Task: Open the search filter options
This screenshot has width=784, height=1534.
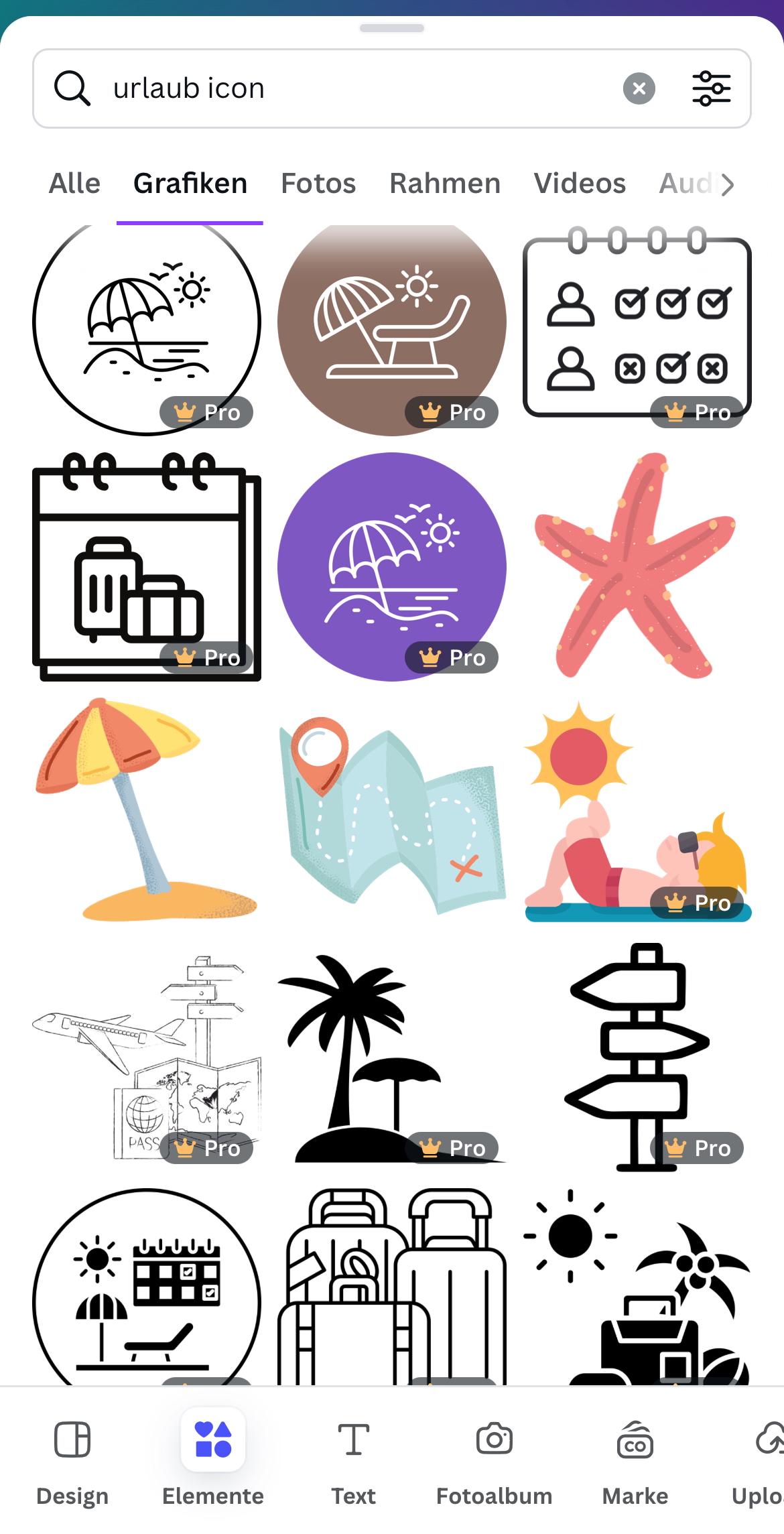Action: tap(711, 88)
